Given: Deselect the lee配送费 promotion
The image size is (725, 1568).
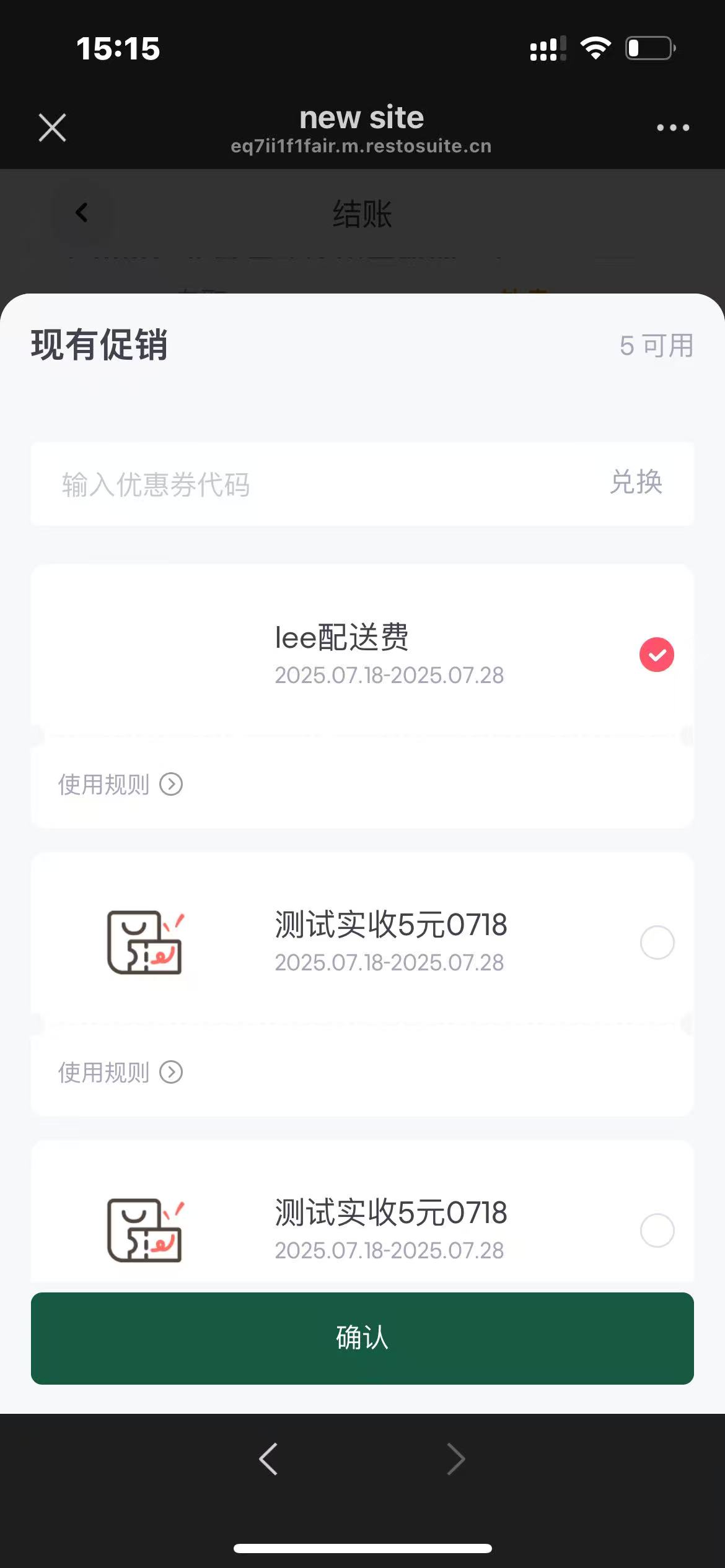Looking at the screenshot, I should tap(657, 655).
